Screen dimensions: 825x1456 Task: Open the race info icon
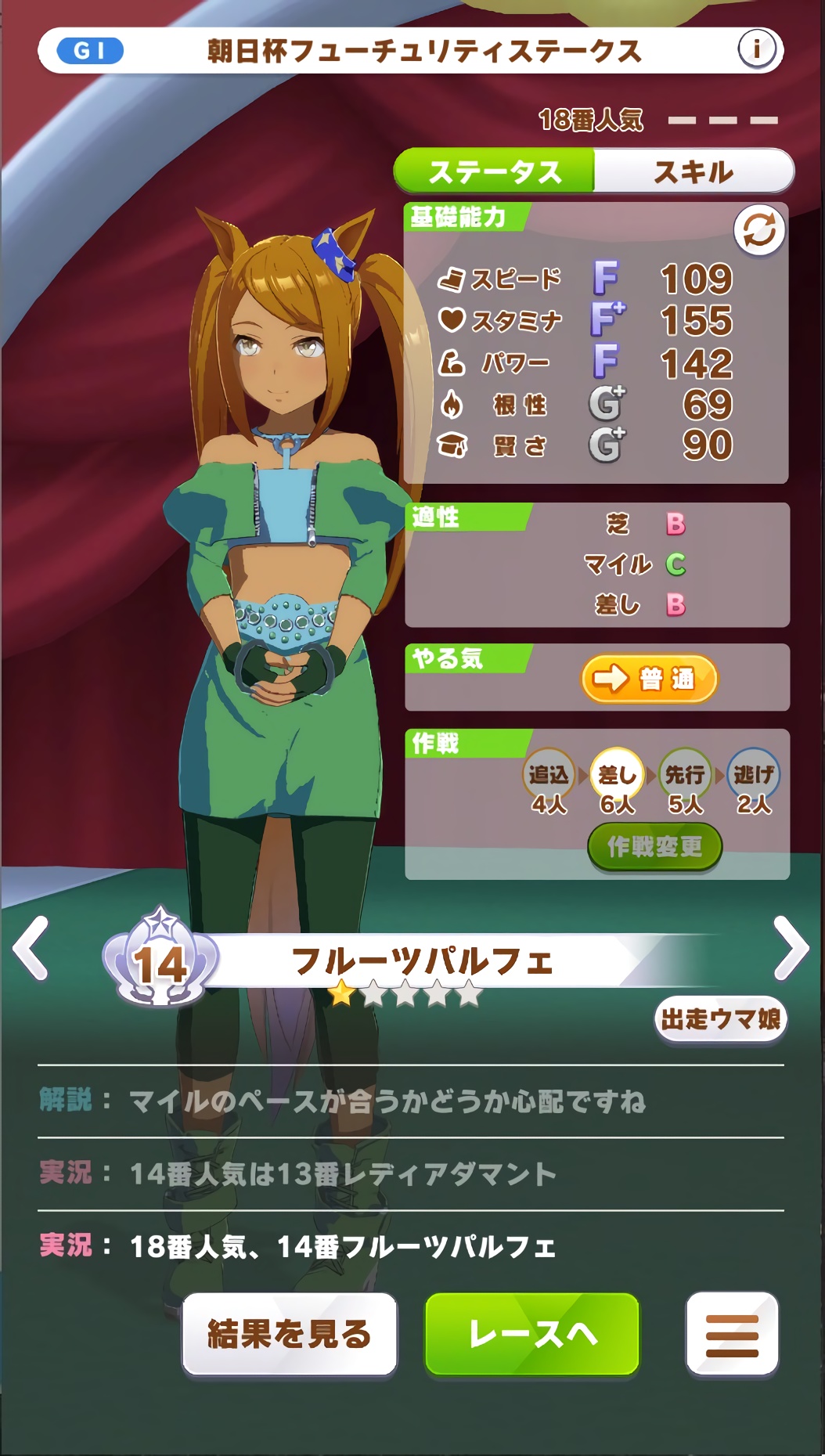pyautogui.click(x=756, y=50)
